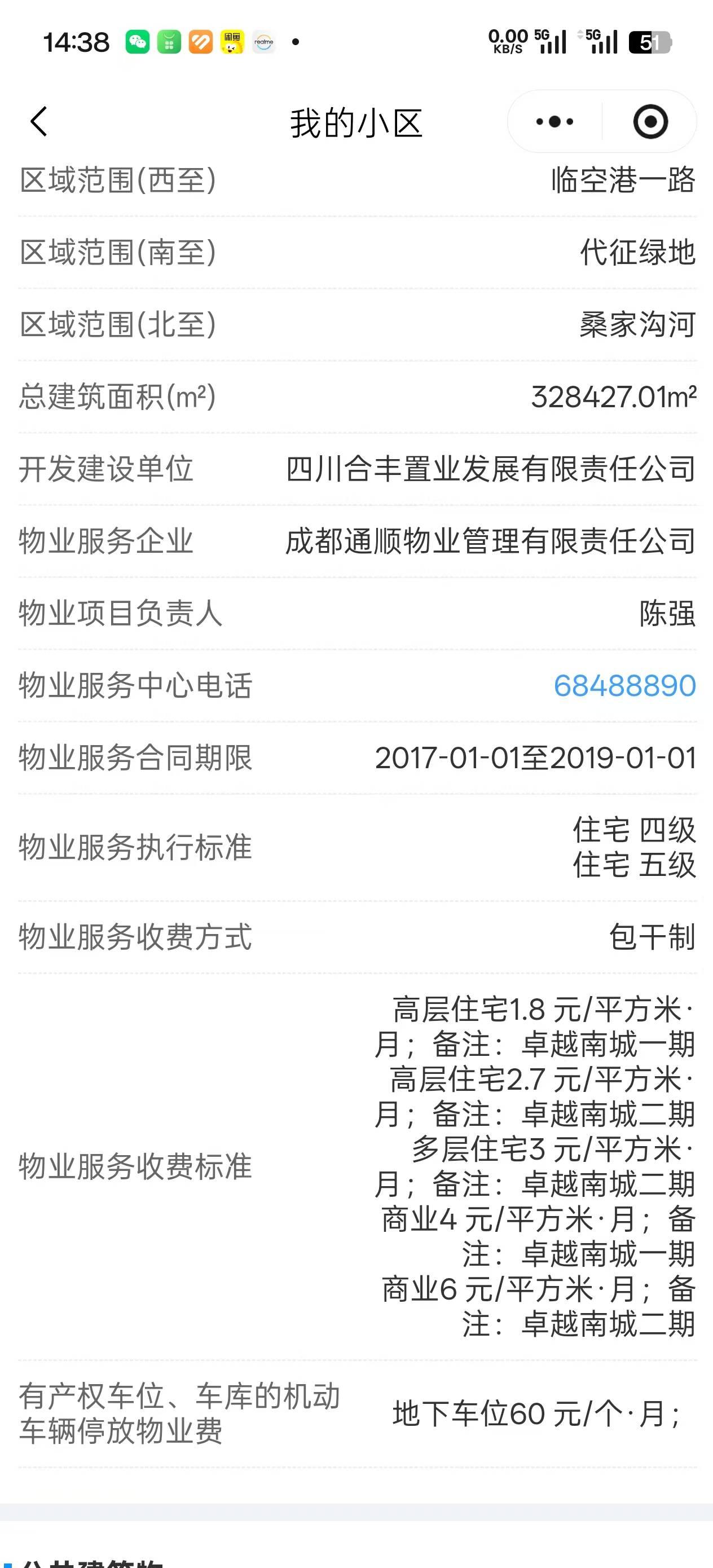Go back from 我的小区 page
Screen dimensions: 713x1568
39,122
